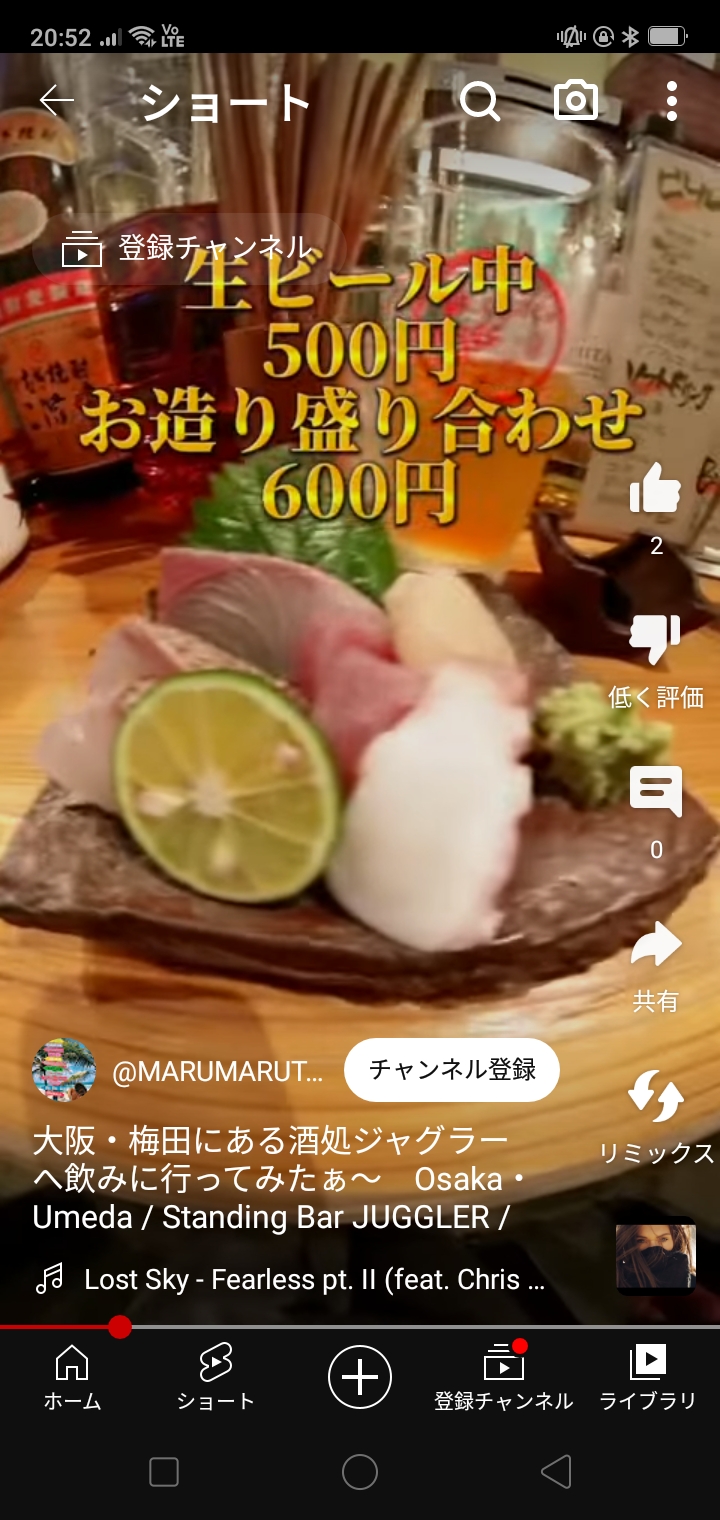
Task: Open the @MARUMARUT channel avatar
Action: click(64, 1070)
